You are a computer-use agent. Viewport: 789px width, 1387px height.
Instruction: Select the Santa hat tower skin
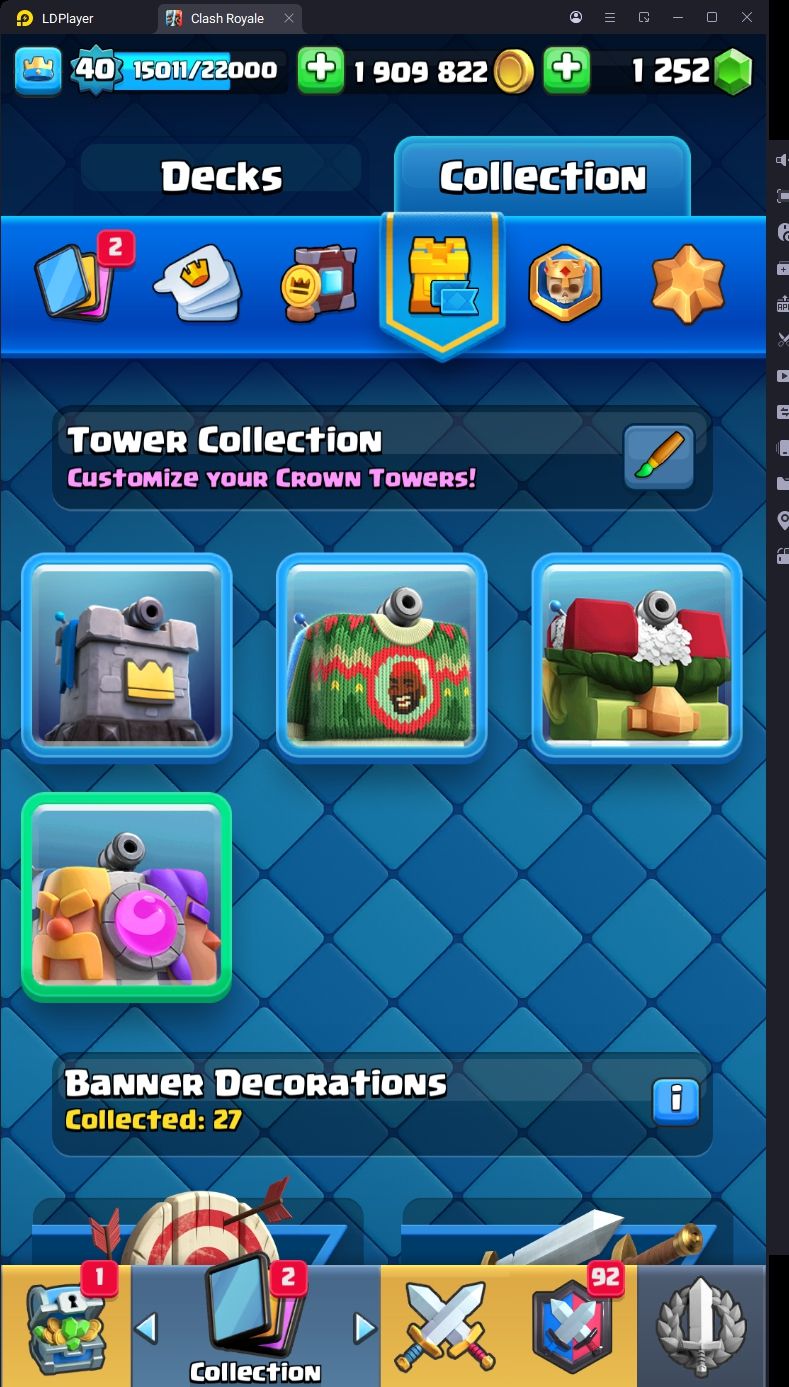pos(637,657)
